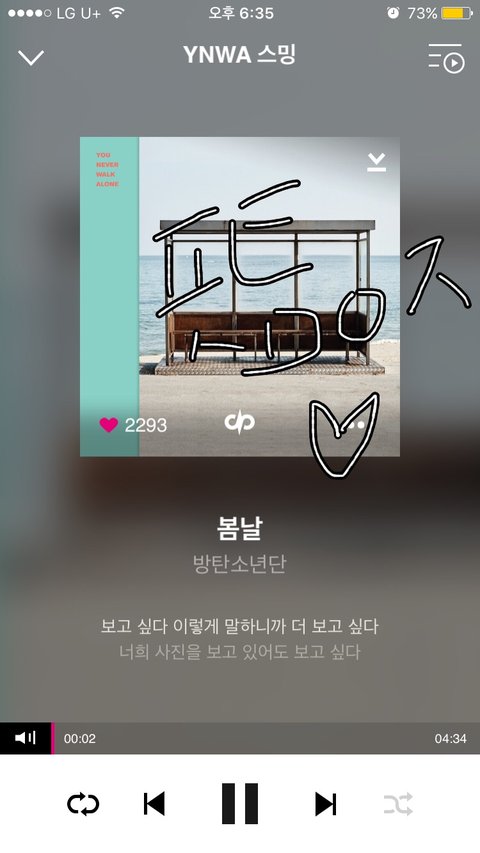Open the full lyrics view
The width and height of the screenshot is (480, 853).
click(239, 639)
